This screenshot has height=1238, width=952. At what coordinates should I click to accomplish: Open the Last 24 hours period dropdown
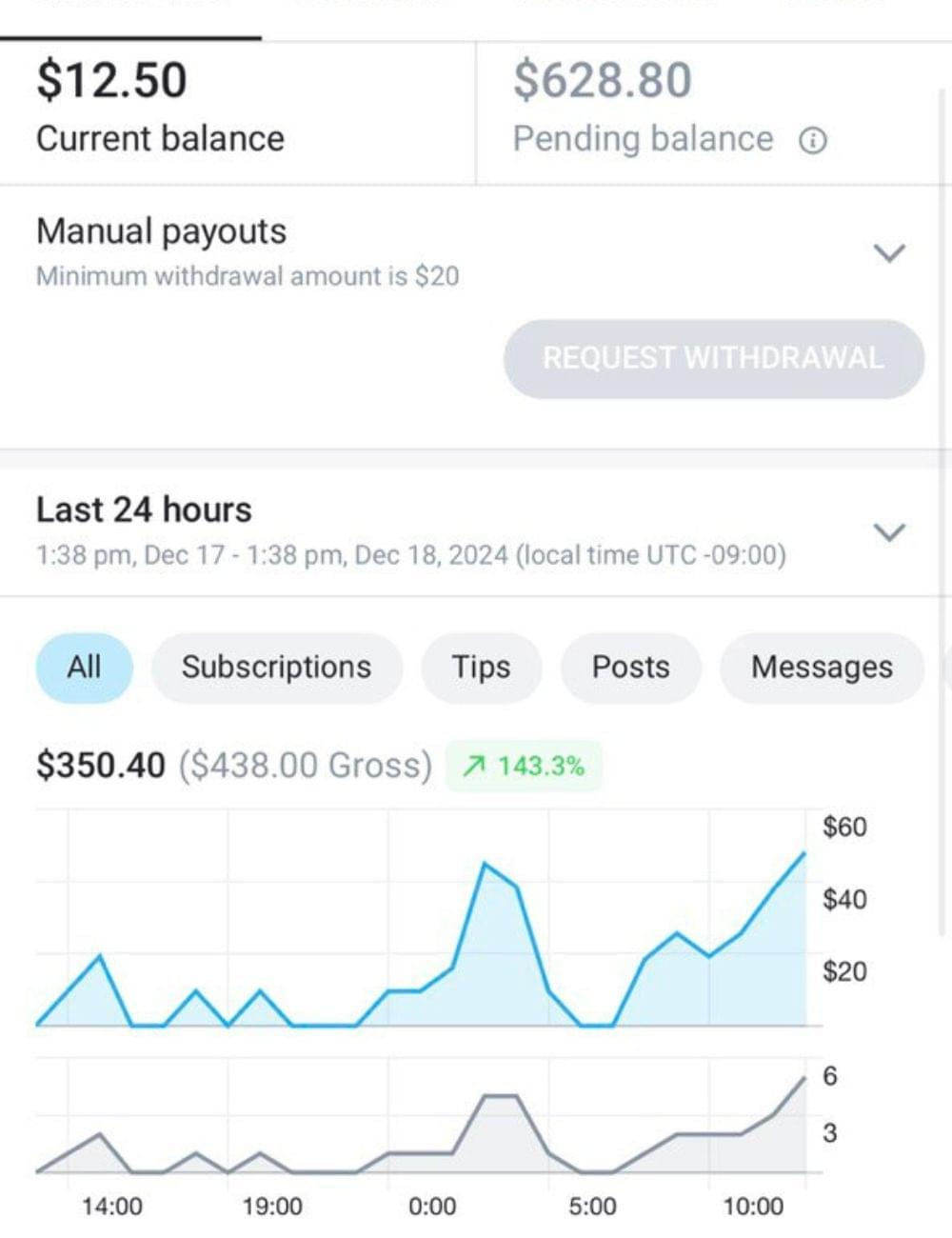coord(889,531)
